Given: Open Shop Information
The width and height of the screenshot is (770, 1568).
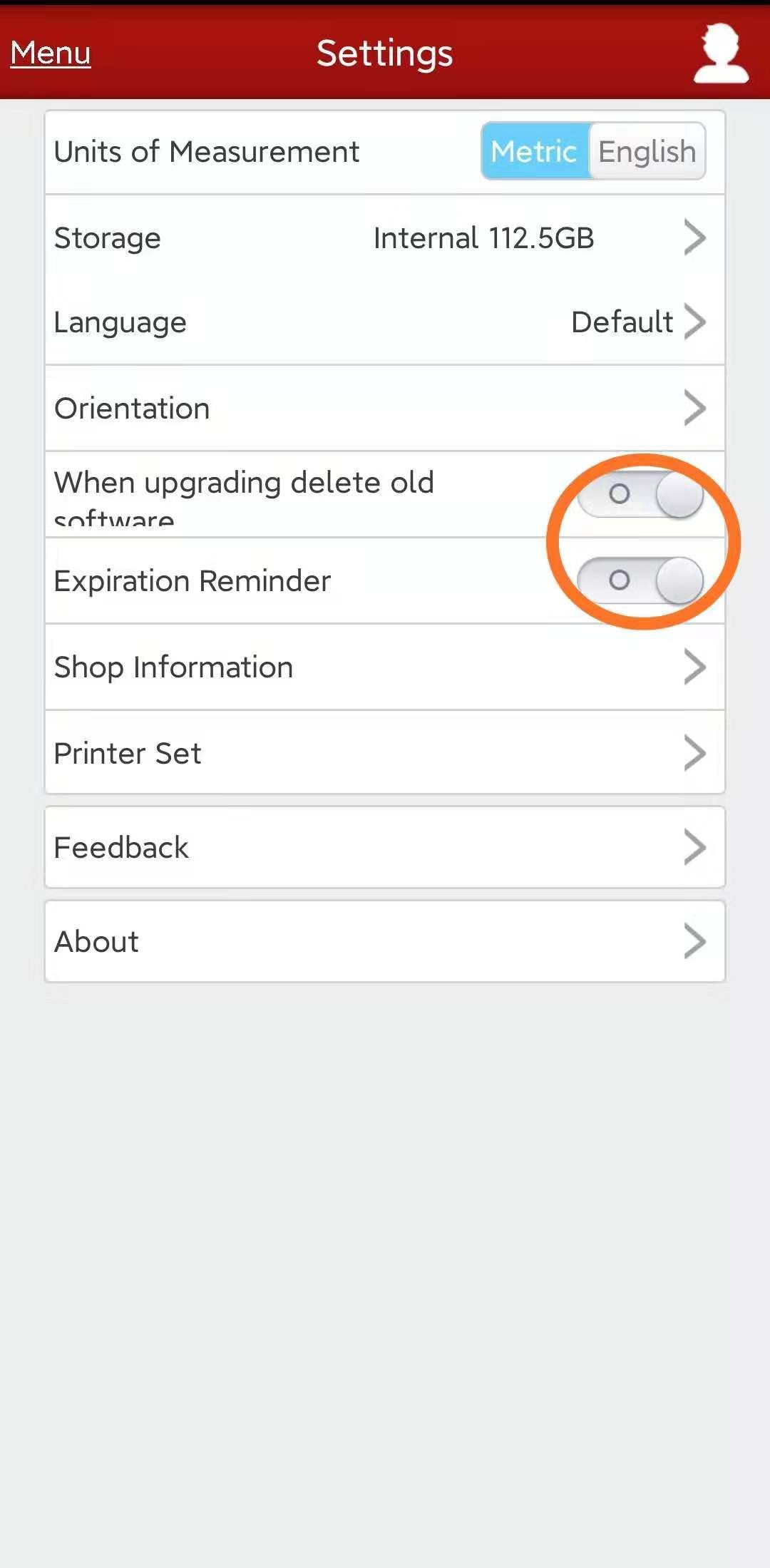Looking at the screenshot, I should (x=385, y=667).
